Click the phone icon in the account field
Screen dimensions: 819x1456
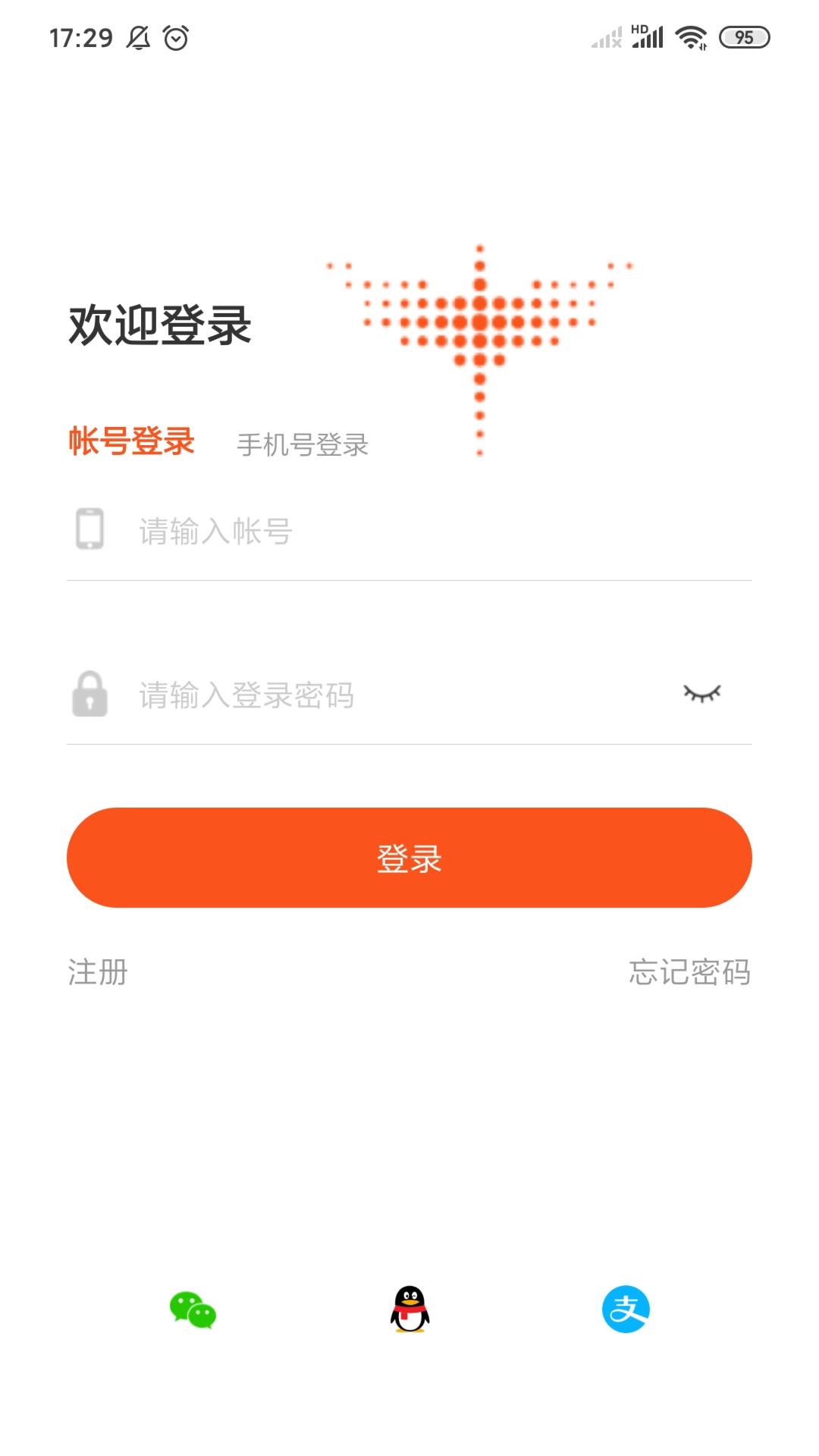point(89,529)
